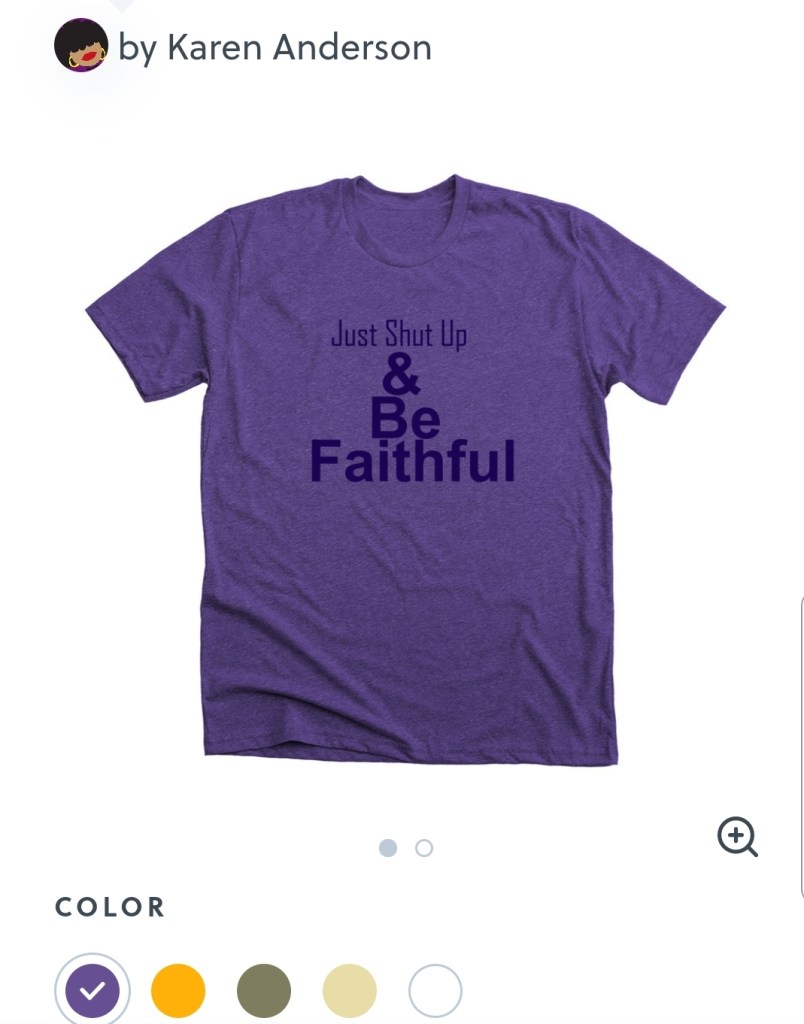This screenshot has height=1024, width=804.
Task: Switch to the second image dot
Action: (x=424, y=848)
